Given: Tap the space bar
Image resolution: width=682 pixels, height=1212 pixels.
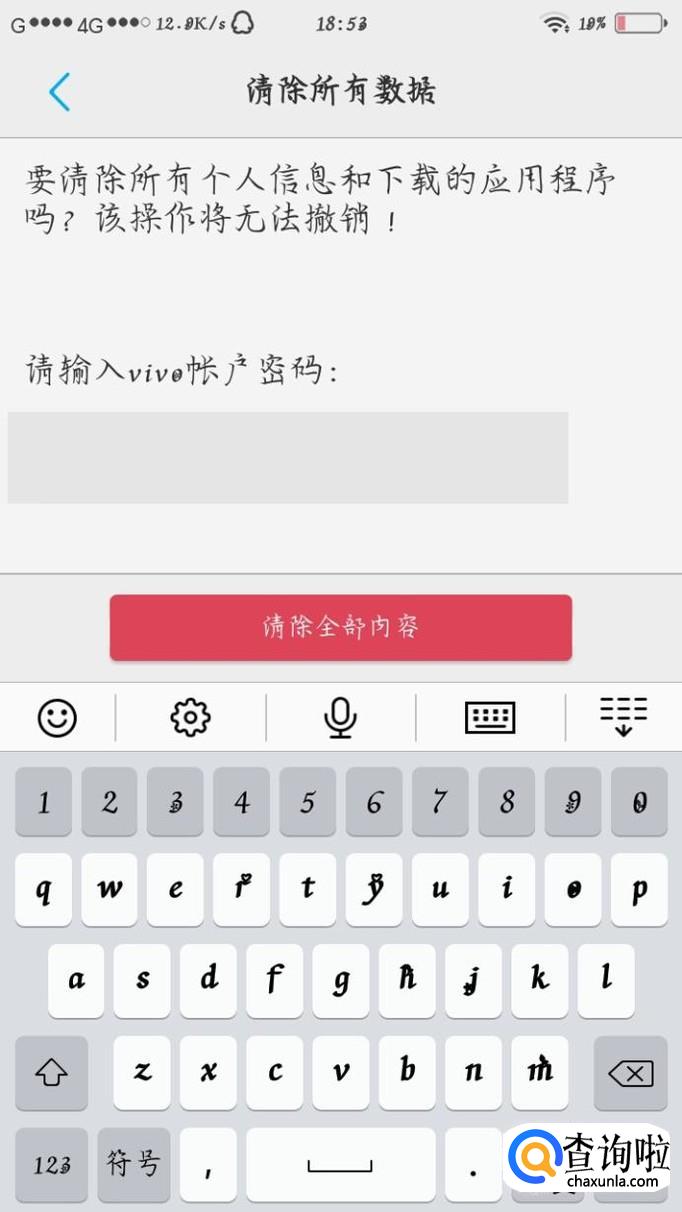Looking at the screenshot, I should 340,1165.
